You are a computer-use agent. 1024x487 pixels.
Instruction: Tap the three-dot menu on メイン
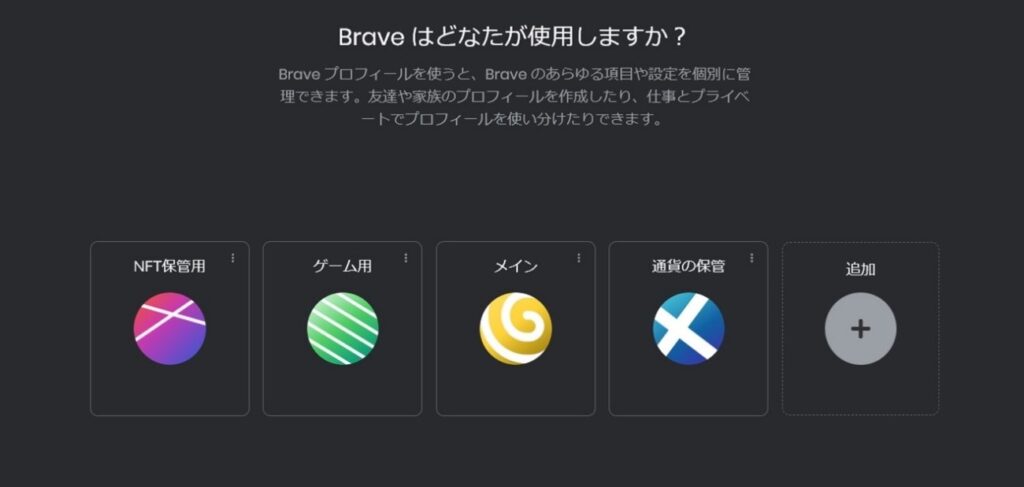(x=579, y=258)
